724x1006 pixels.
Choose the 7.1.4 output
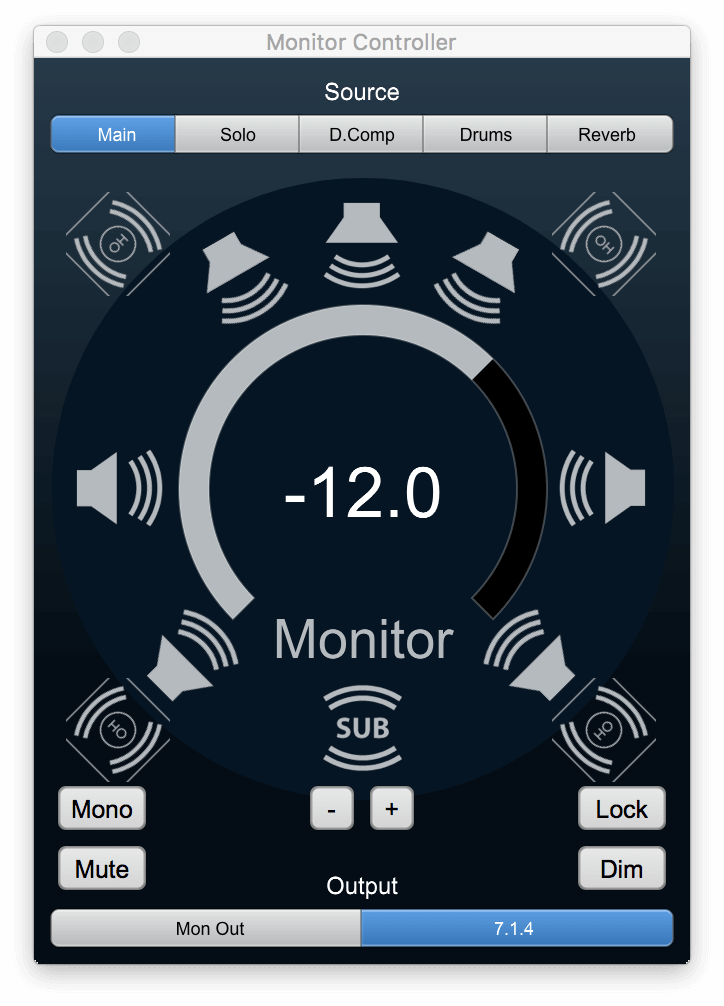click(516, 928)
